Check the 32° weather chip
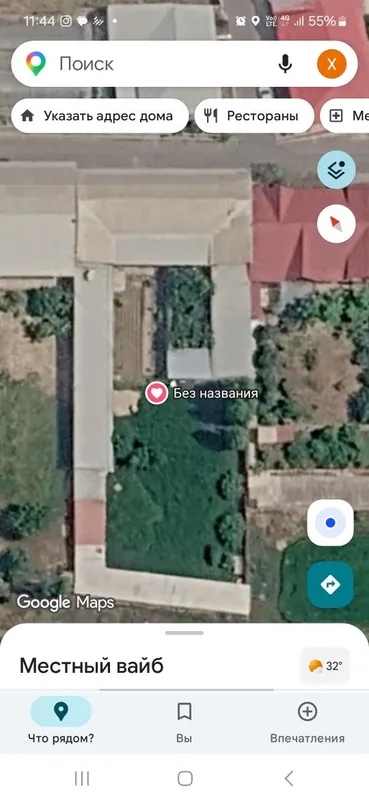Screen dimensions: 369x800 click(x=325, y=666)
